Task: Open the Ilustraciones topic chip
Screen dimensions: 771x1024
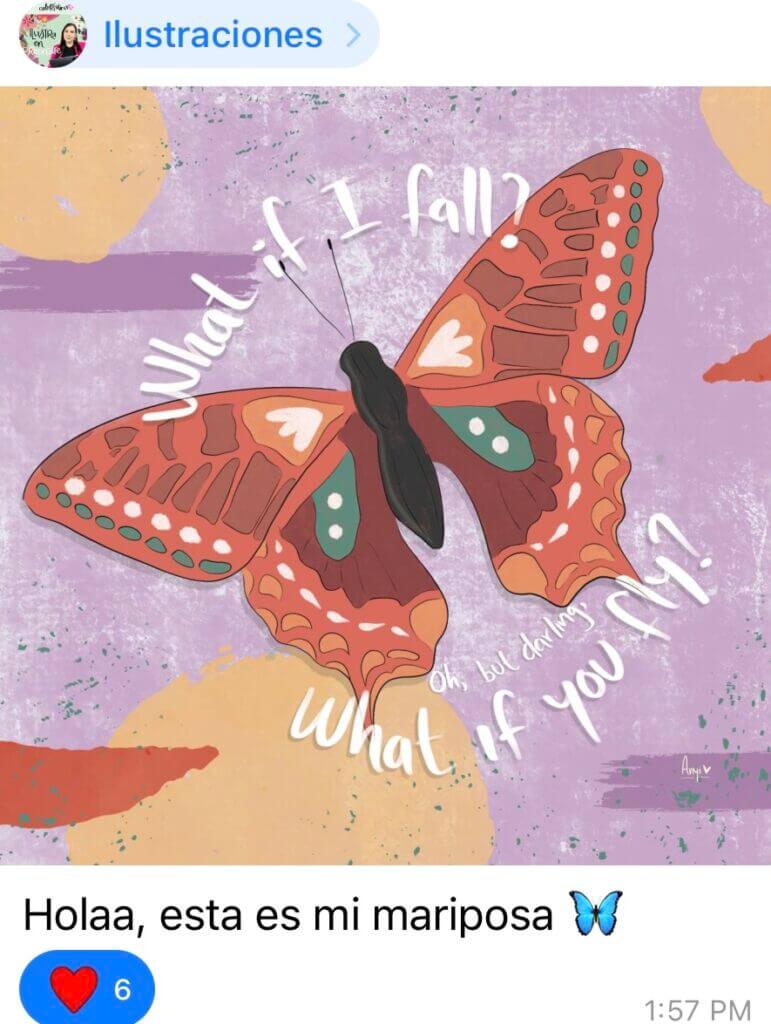Action: [x=212, y=35]
